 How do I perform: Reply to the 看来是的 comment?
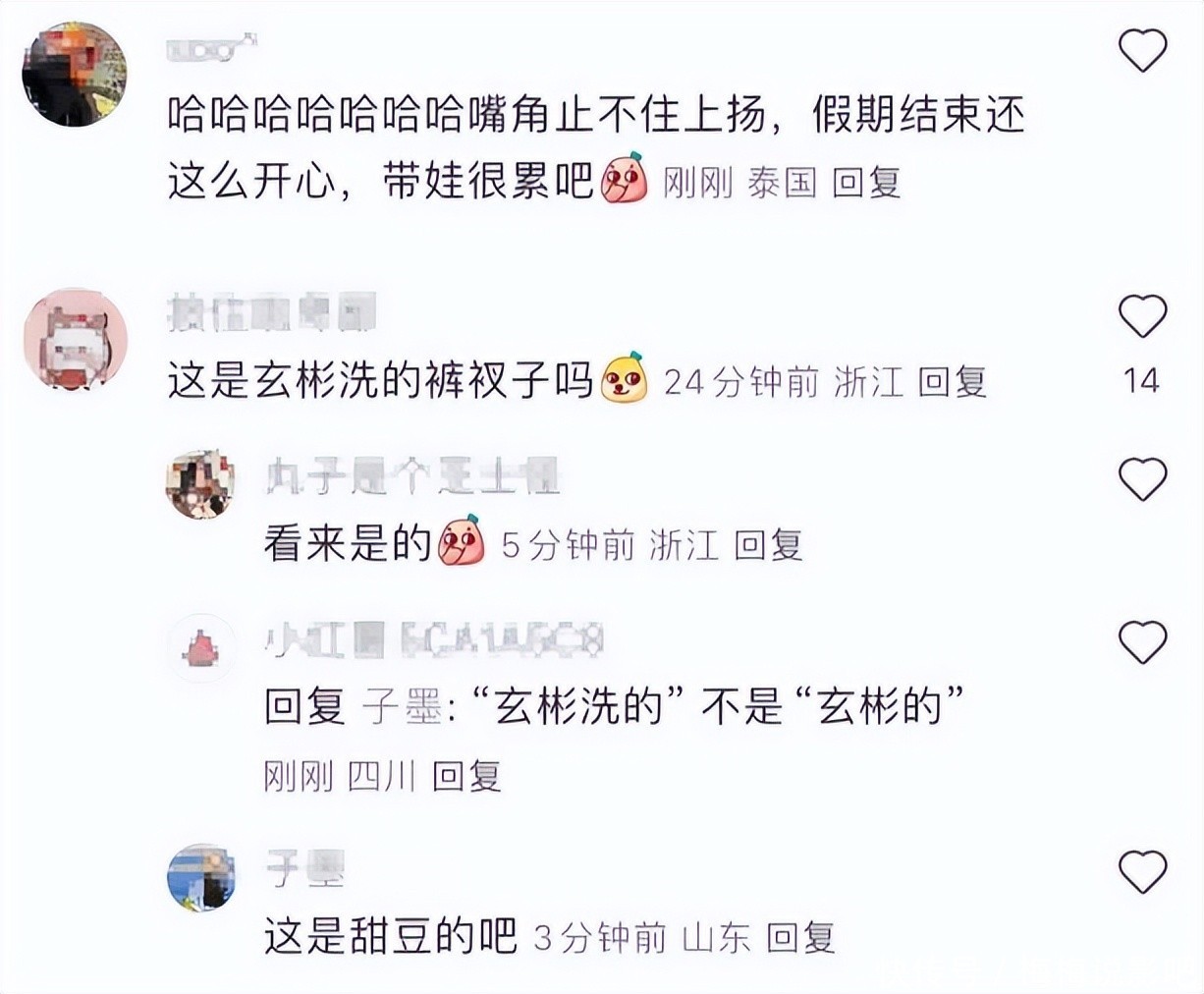point(769,544)
